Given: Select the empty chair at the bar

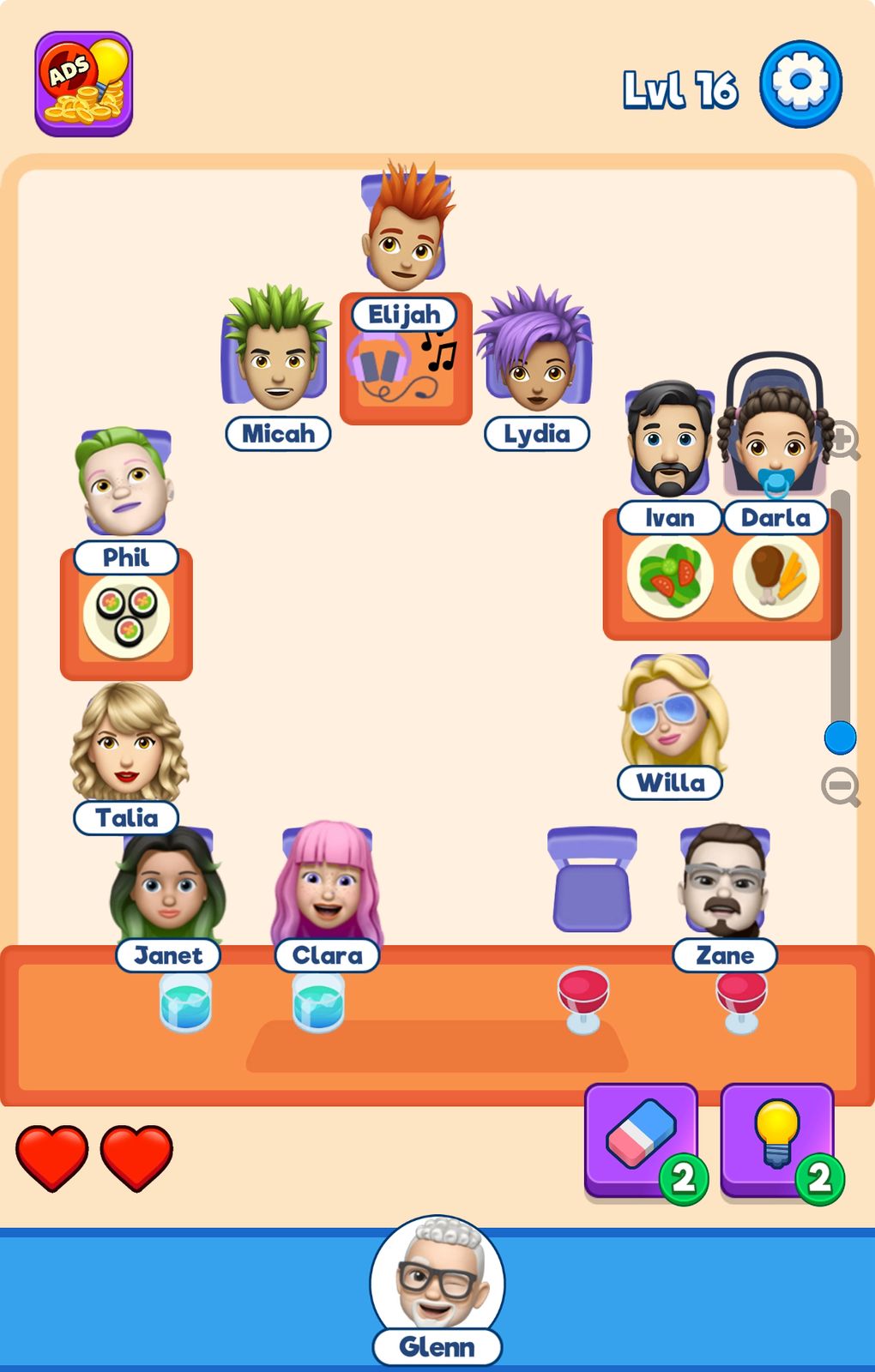Looking at the screenshot, I should [592, 879].
